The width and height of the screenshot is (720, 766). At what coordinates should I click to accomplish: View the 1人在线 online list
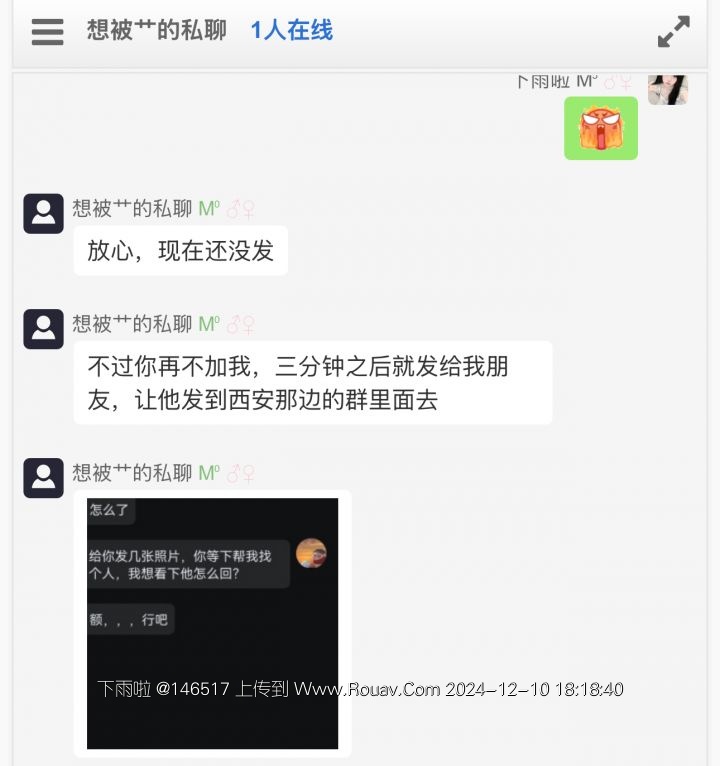[291, 31]
